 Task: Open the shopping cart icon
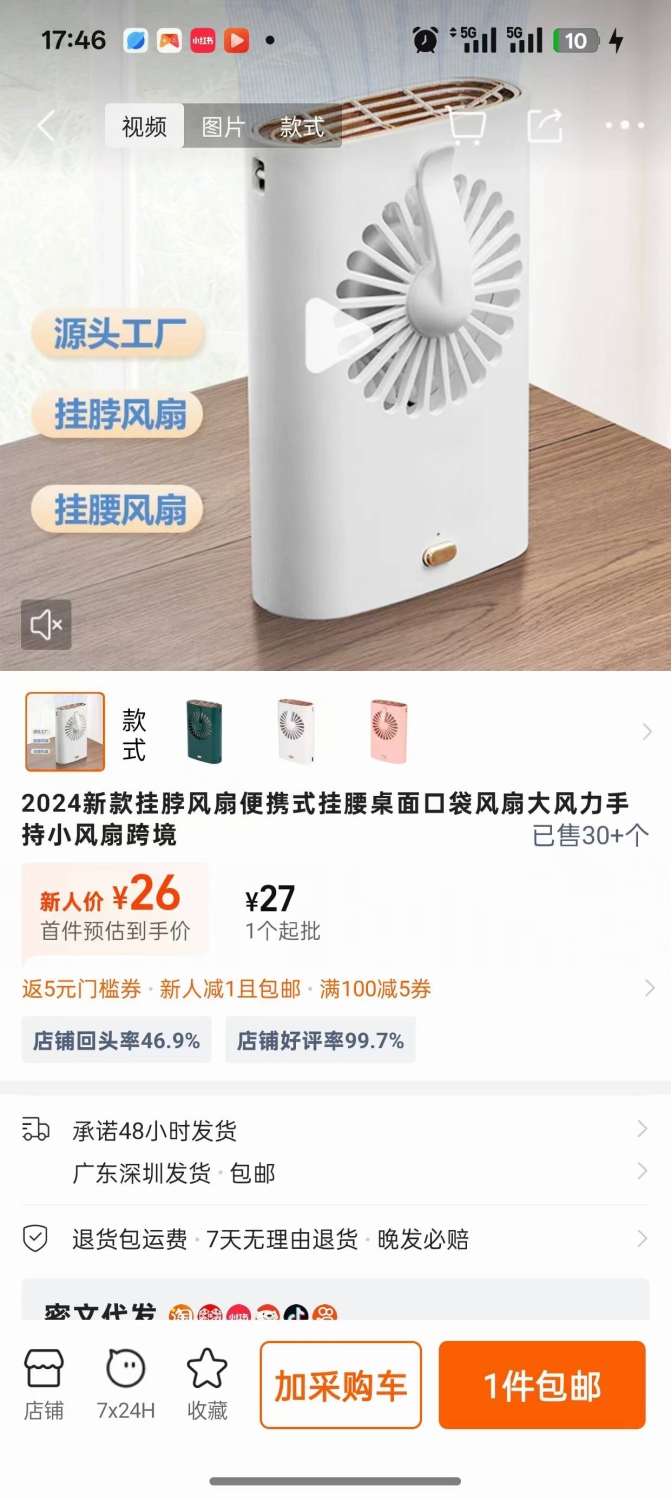pos(466,126)
